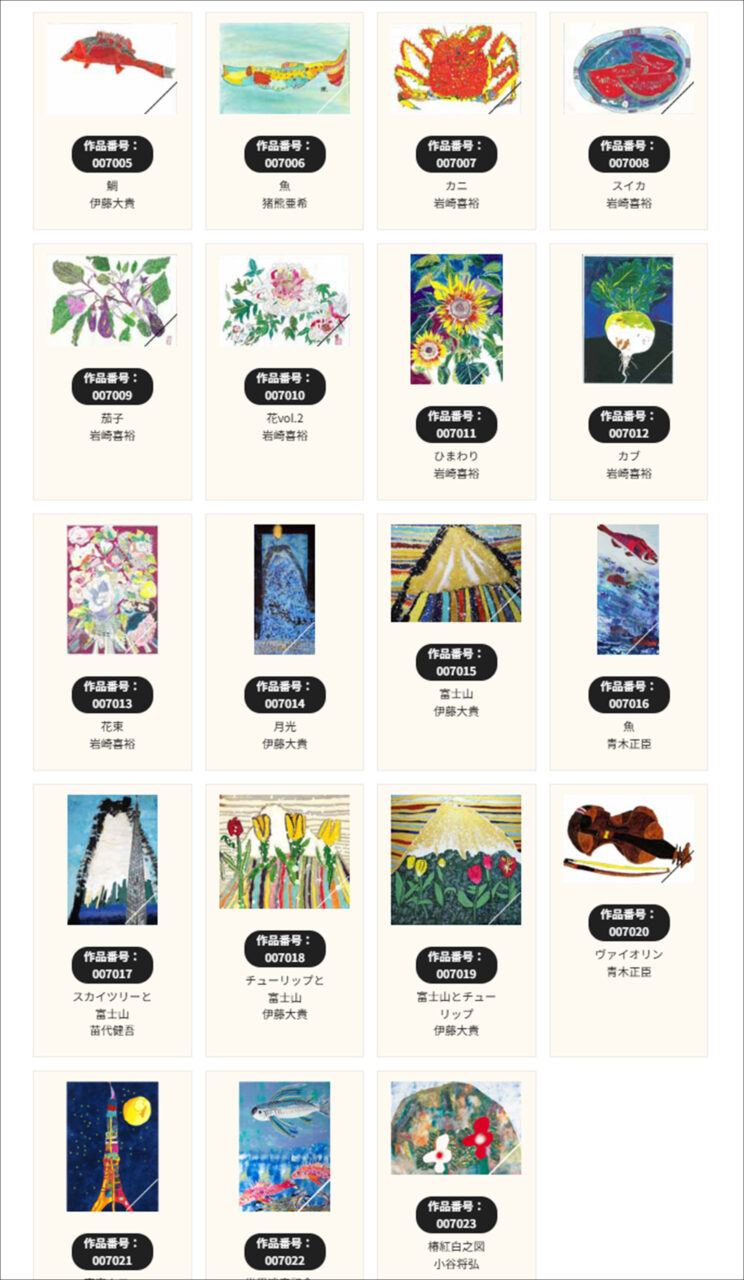Screen dimensions: 744x1280
Task: Open 椿紅白之図 artwork 007023
Action: click(x=456, y=1175)
